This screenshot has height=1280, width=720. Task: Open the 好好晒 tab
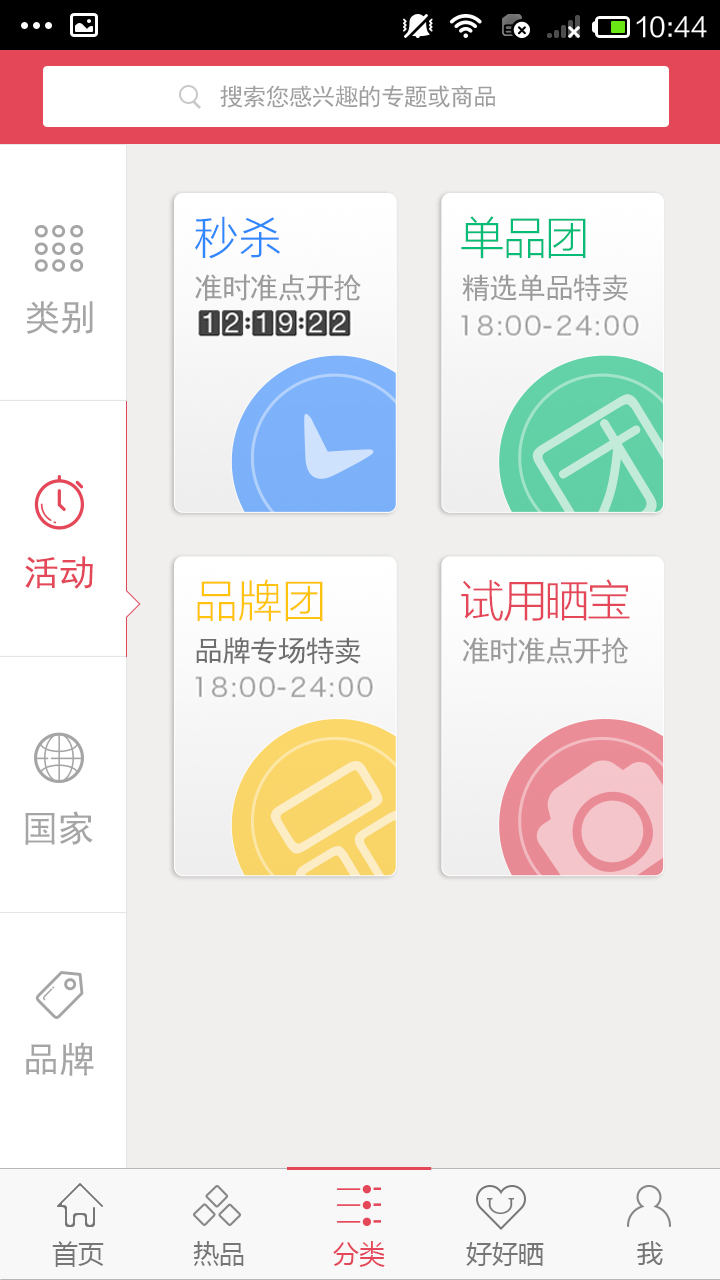(x=503, y=1224)
